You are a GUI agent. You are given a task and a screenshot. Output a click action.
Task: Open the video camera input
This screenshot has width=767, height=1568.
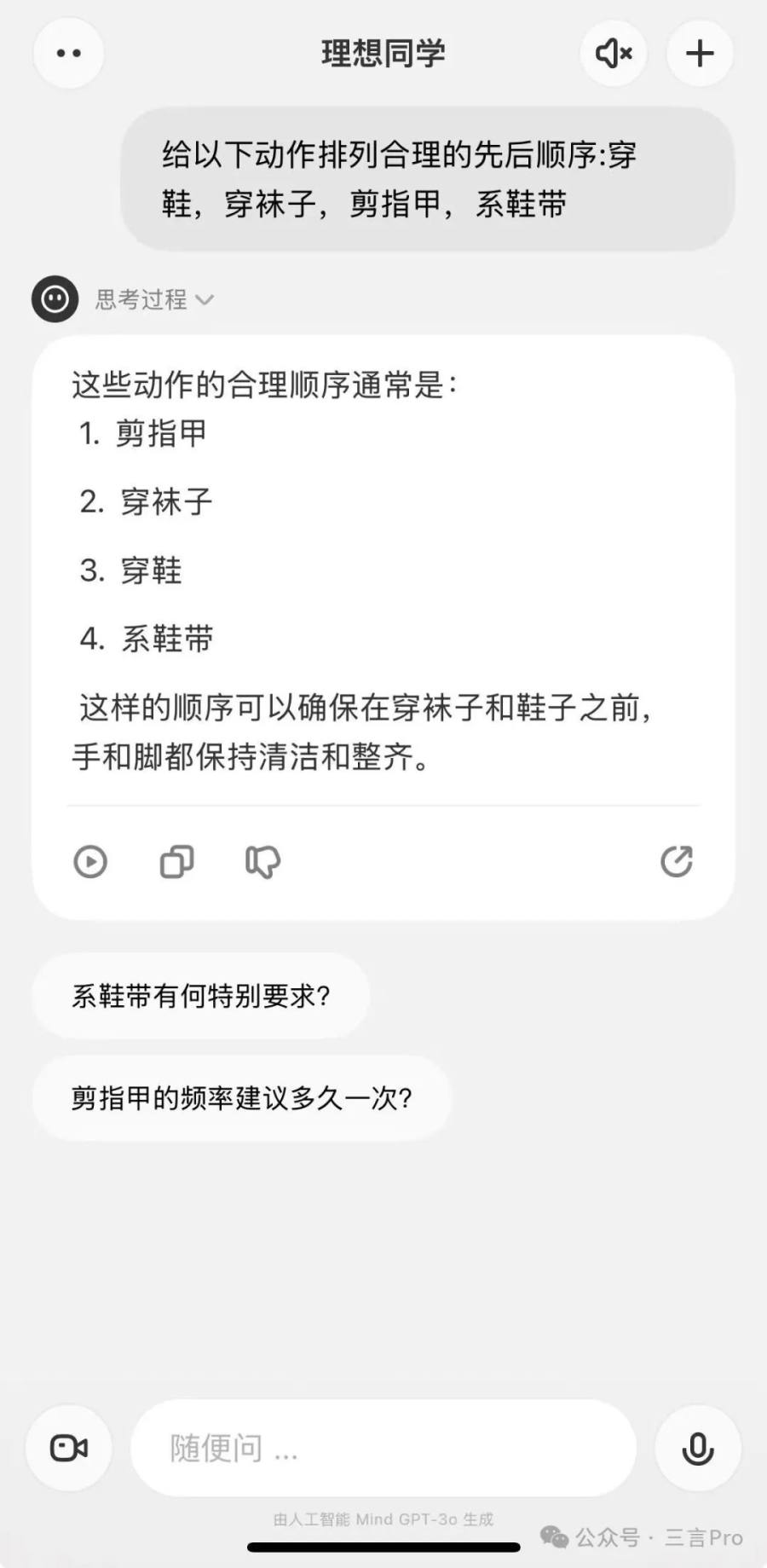tap(69, 1448)
